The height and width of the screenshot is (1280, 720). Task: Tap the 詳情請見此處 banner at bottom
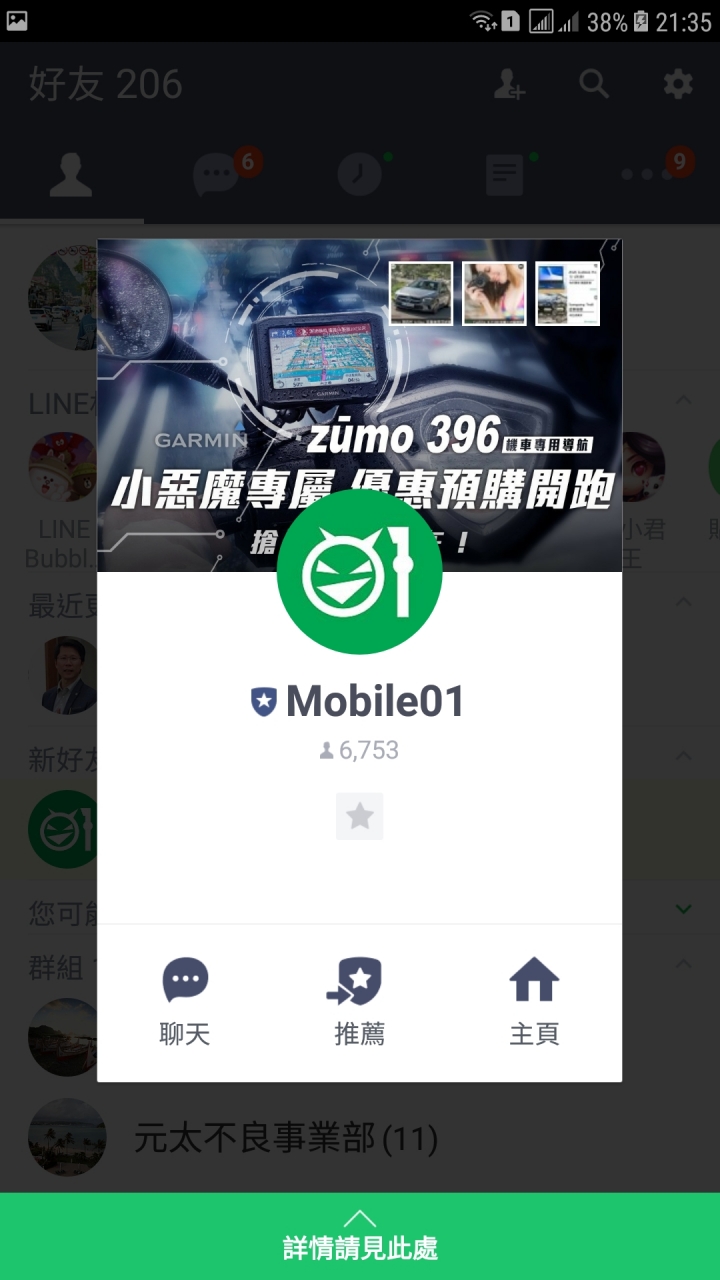(x=360, y=1236)
